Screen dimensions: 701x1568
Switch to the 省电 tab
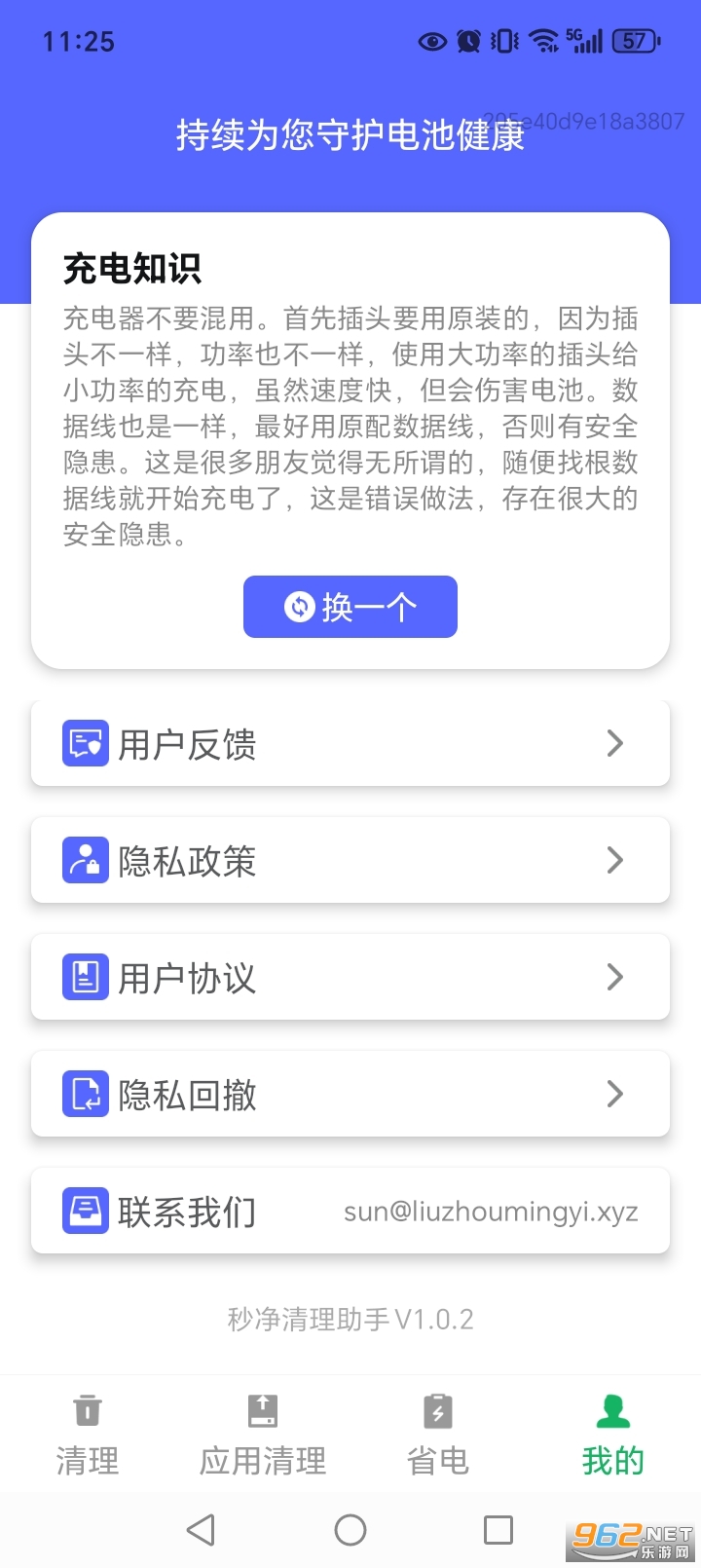(x=436, y=1434)
